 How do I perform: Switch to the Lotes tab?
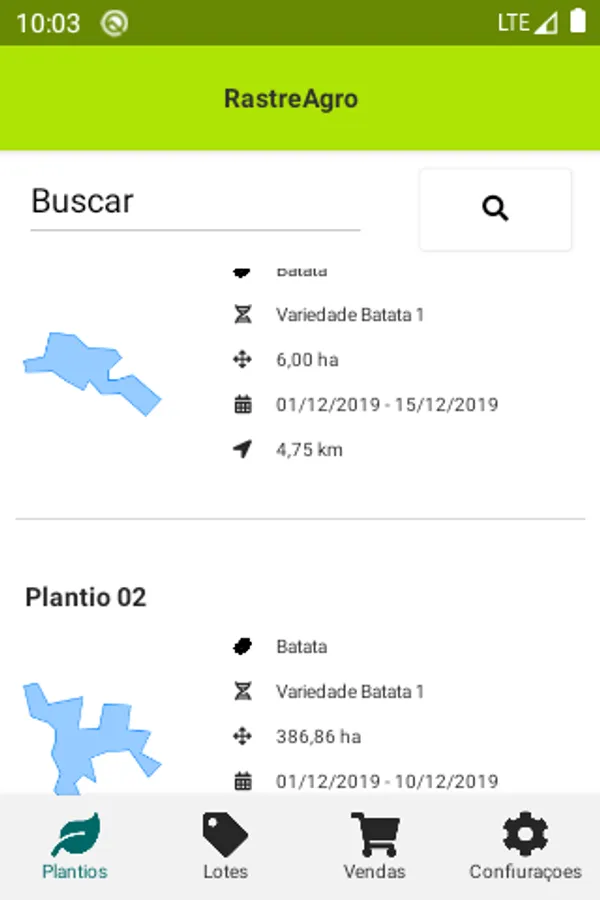[225, 847]
